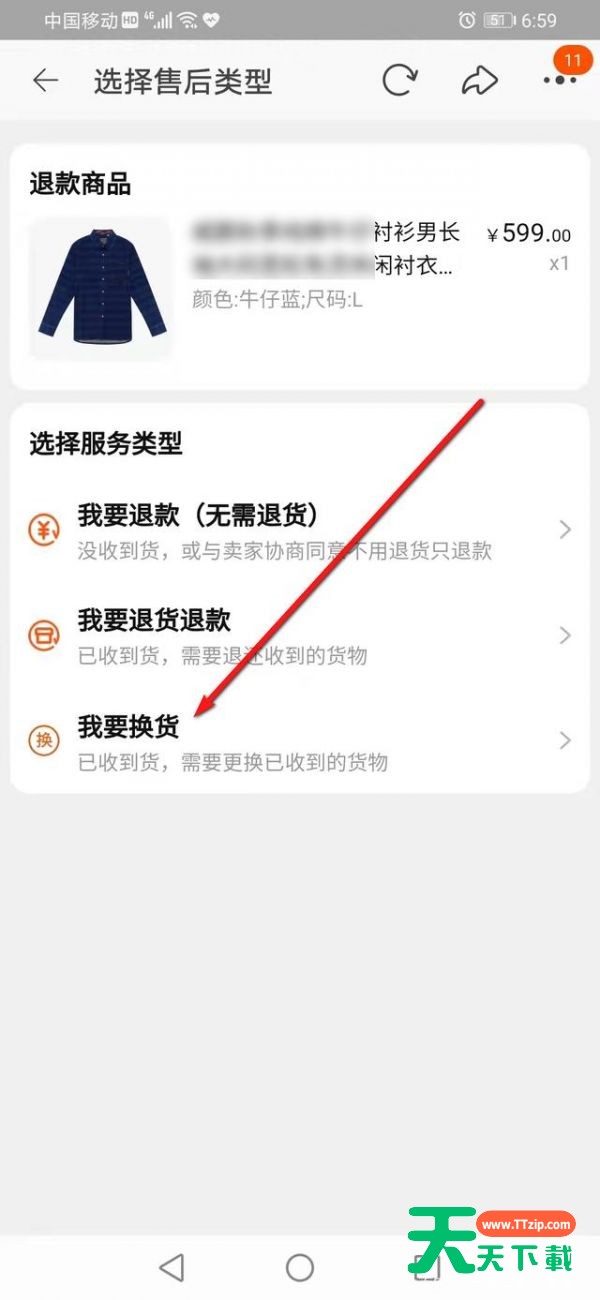Select 我要退款（无需退货） option
This screenshot has height=1300, width=600.
300,530
